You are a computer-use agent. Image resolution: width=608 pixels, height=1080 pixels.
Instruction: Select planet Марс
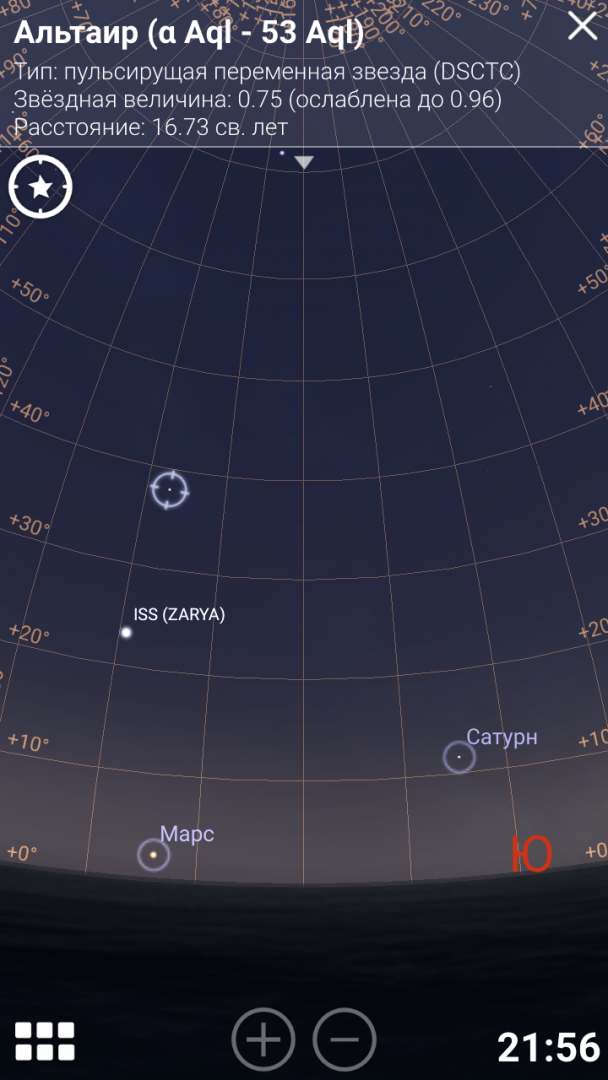click(153, 855)
